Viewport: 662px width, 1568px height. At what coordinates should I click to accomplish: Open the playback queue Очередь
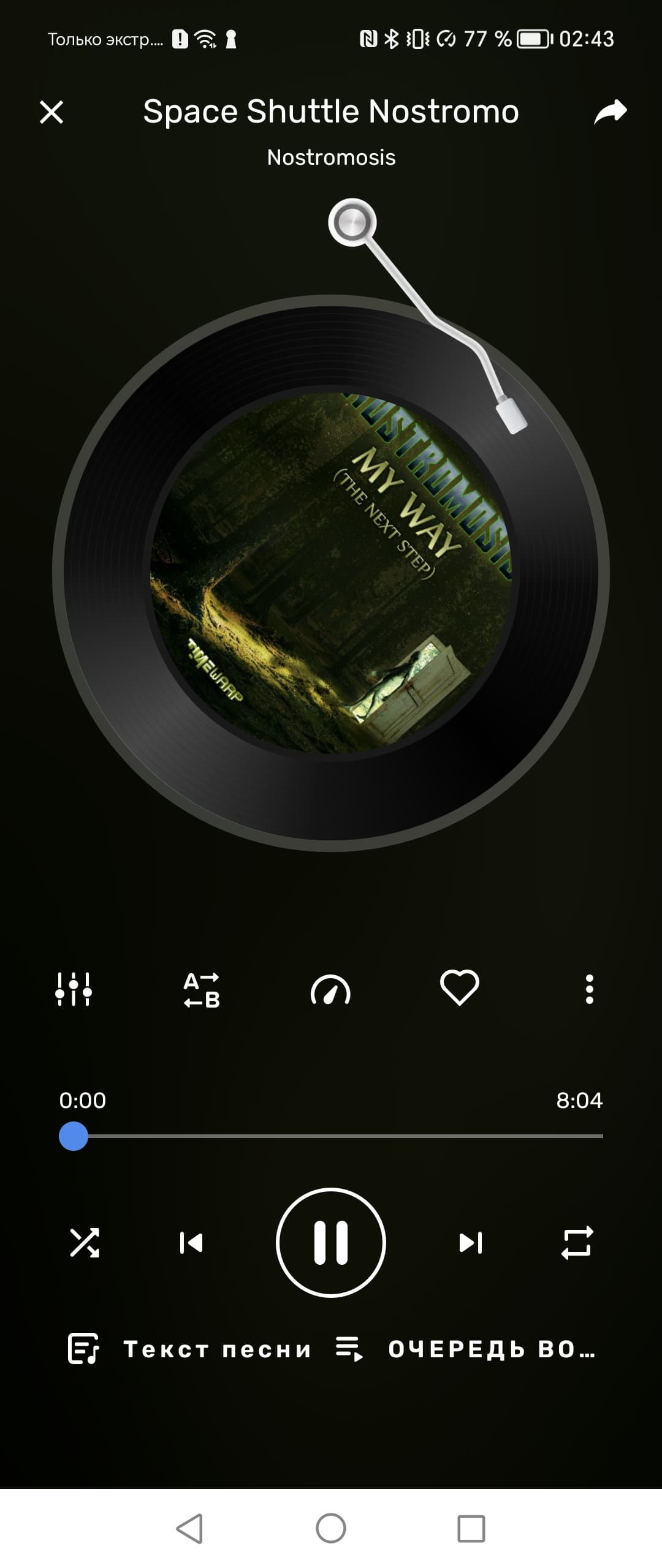466,1349
